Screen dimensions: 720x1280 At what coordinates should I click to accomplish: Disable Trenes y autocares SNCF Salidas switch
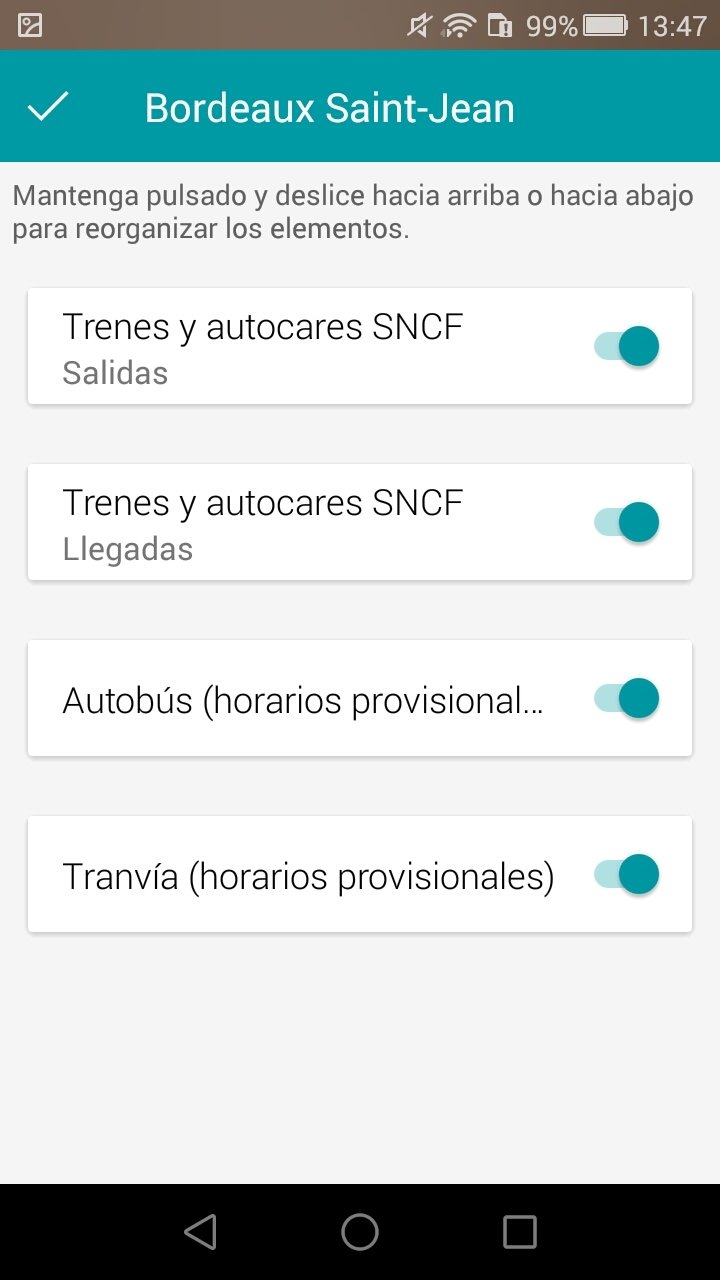(x=627, y=347)
